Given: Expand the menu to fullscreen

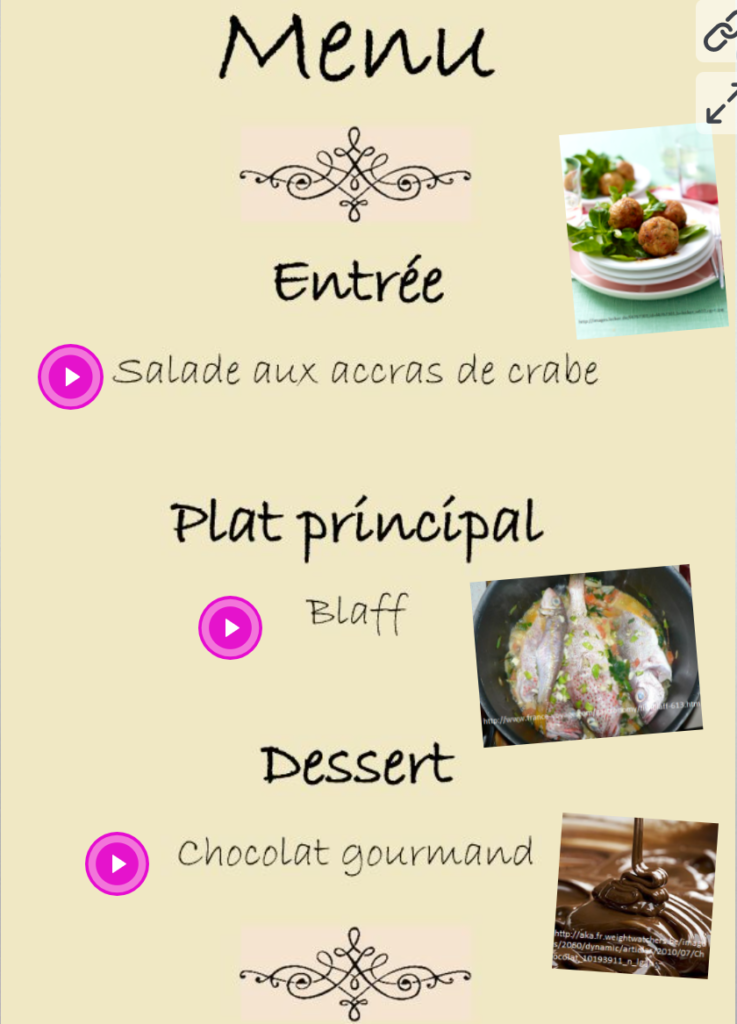Looking at the screenshot, I should [720, 105].
